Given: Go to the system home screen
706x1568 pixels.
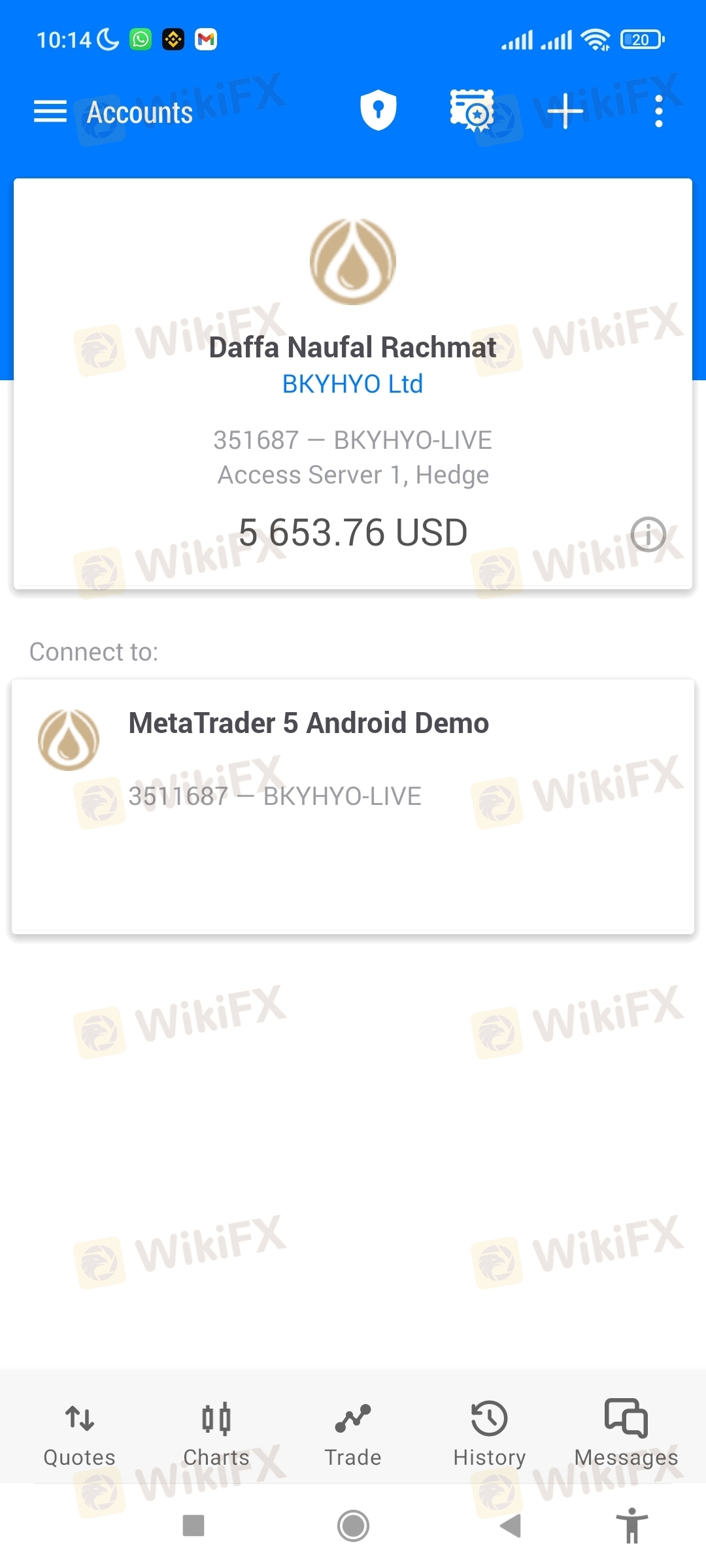Looking at the screenshot, I should (353, 1526).
